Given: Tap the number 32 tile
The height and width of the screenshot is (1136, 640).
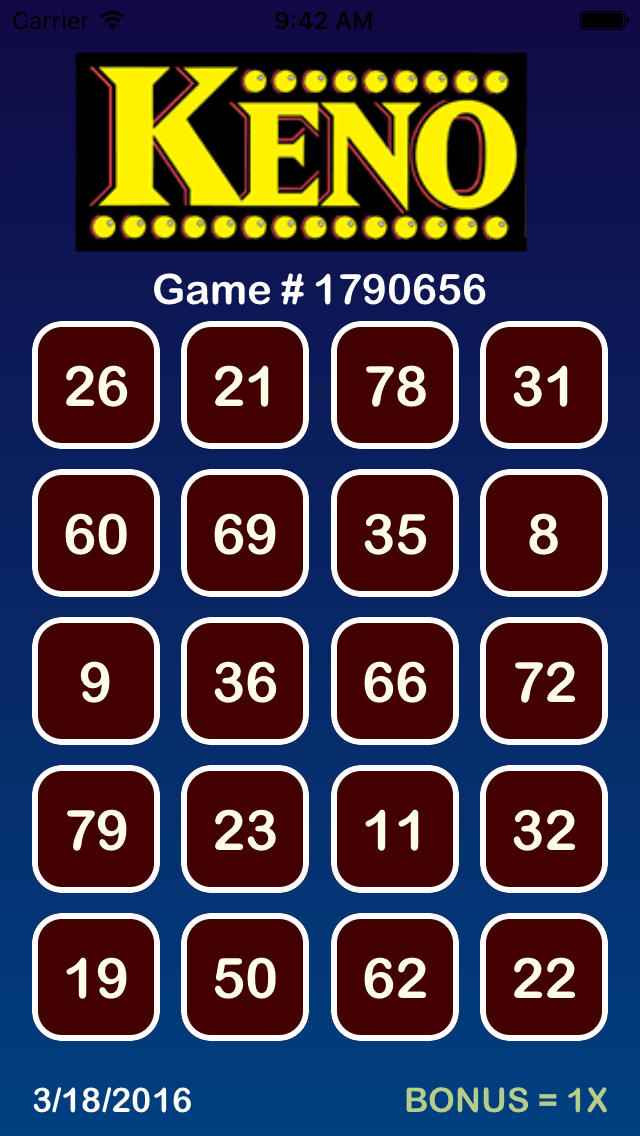Looking at the screenshot, I should (544, 829).
